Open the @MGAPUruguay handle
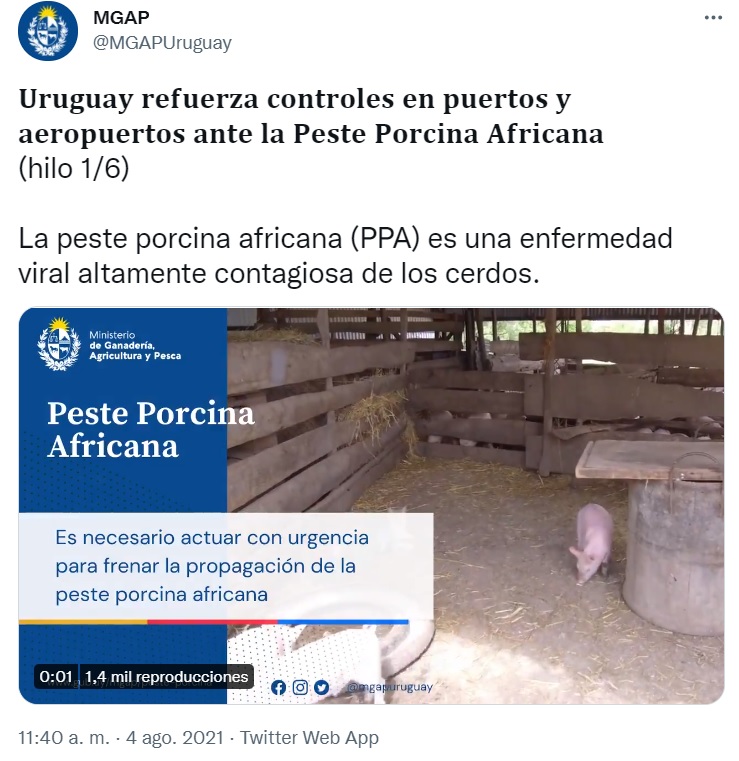 click(x=162, y=43)
